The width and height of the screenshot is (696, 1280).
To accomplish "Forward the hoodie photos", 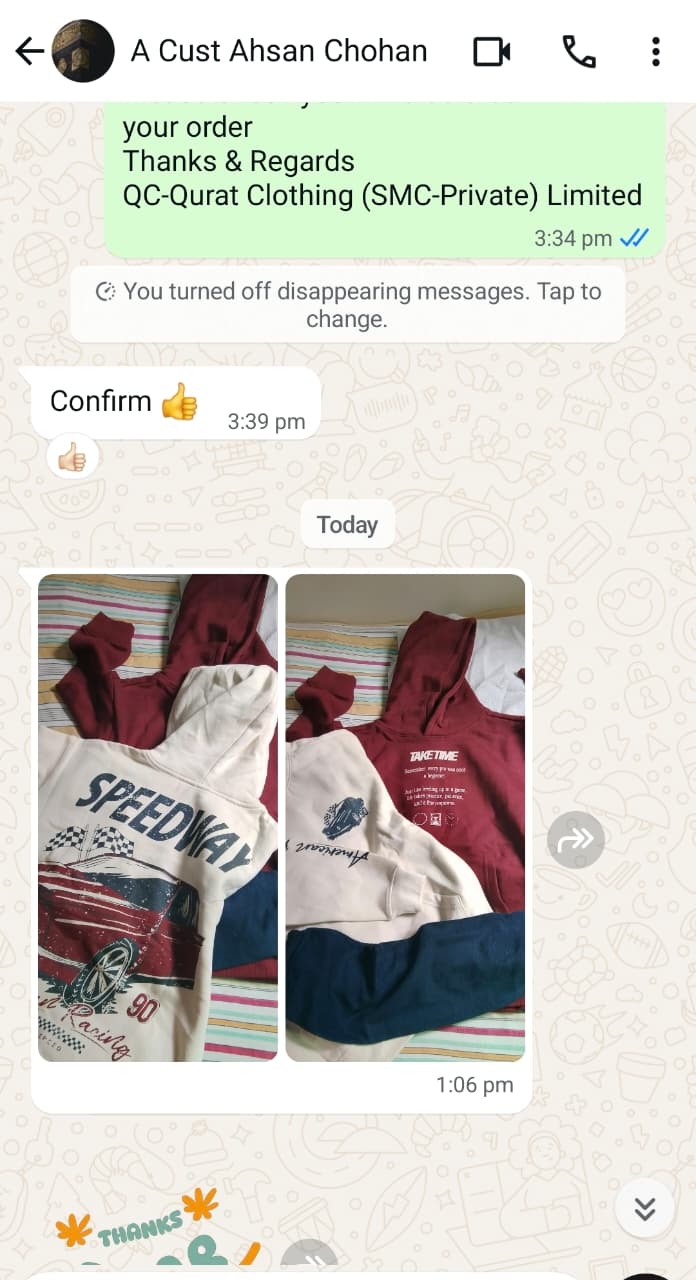I will 576,840.
